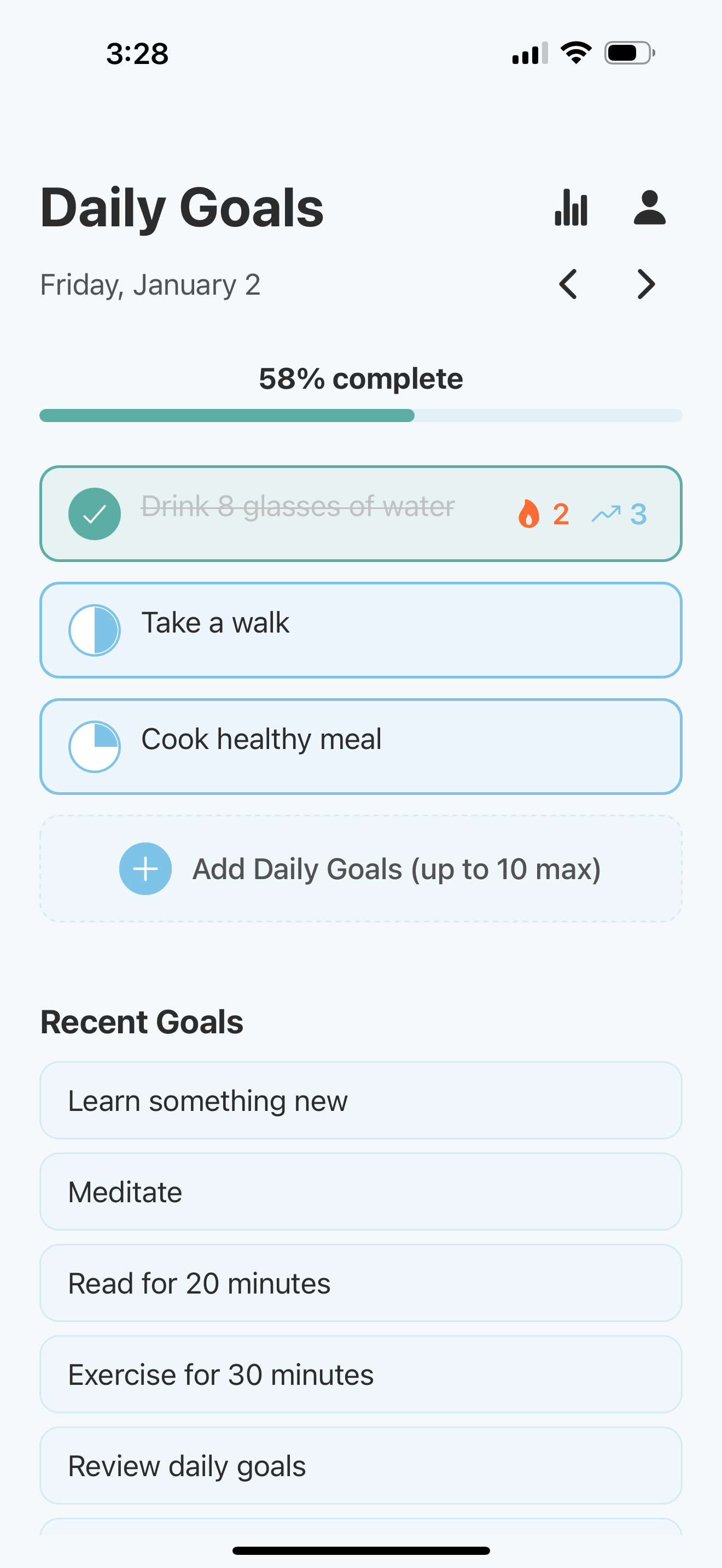Viewport: 722px width, 1568px height.
Task: Select the Daily Goals title
Action: pos(181,208)
